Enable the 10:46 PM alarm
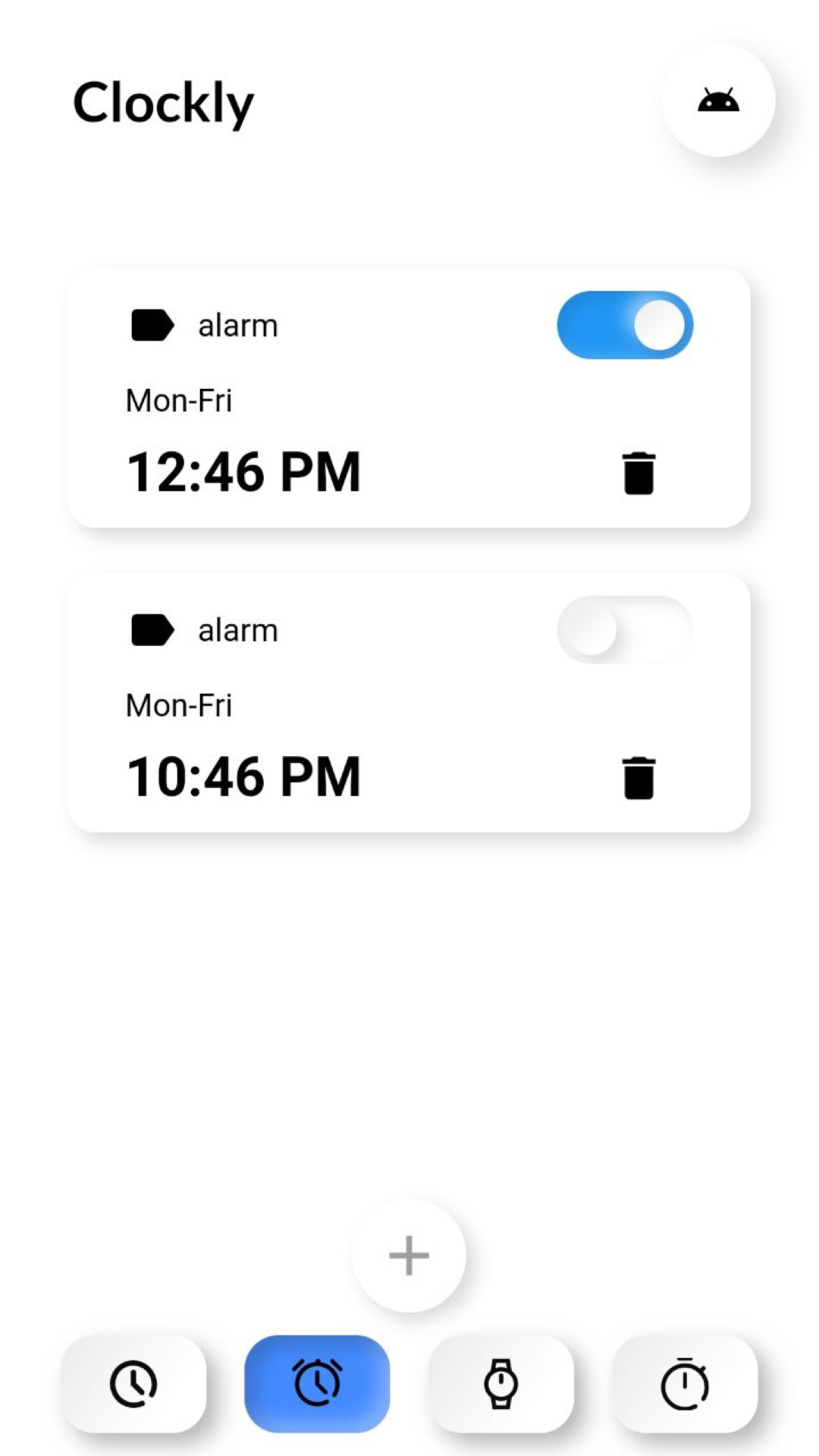The image size is (819, 1456). (x=625, y=630)
